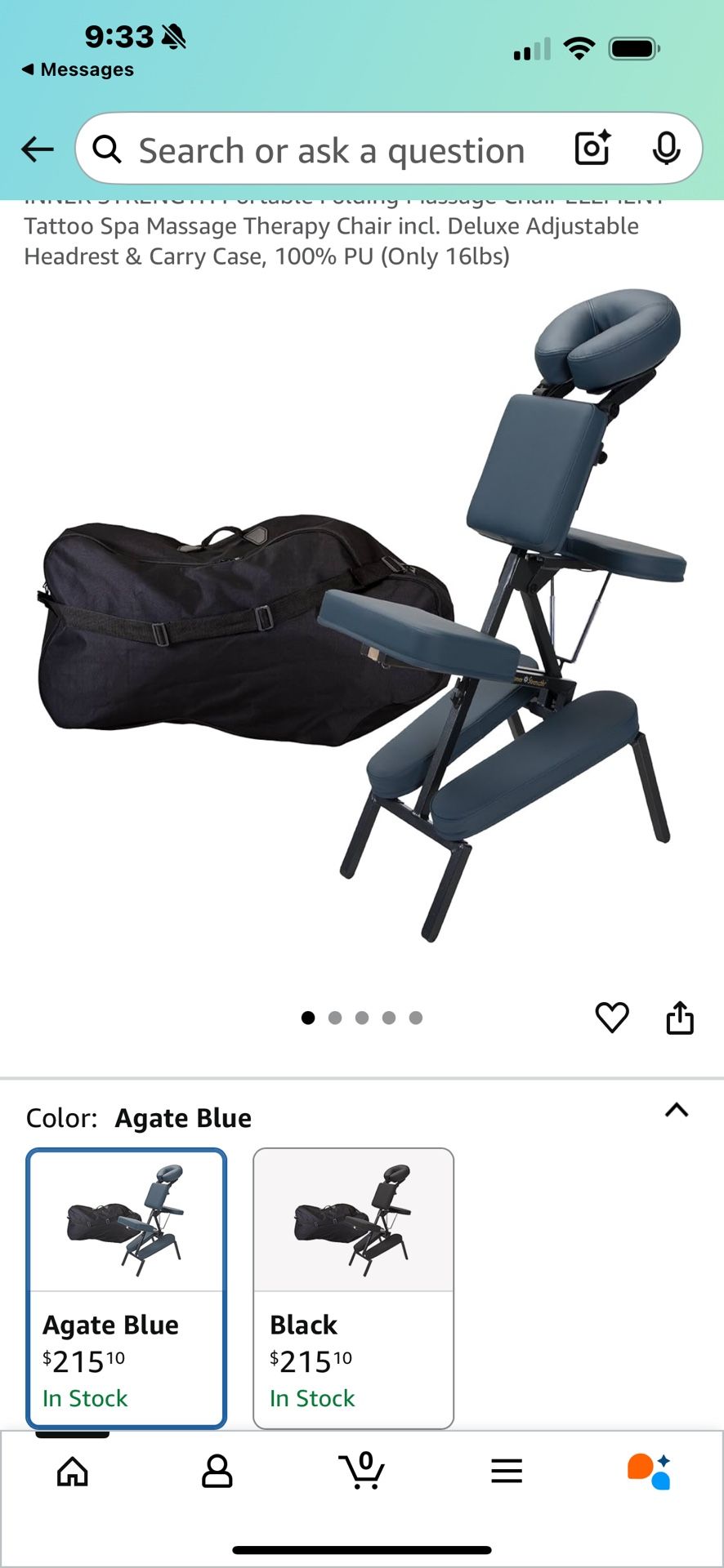Open the account profile tab

(217, 1472)
